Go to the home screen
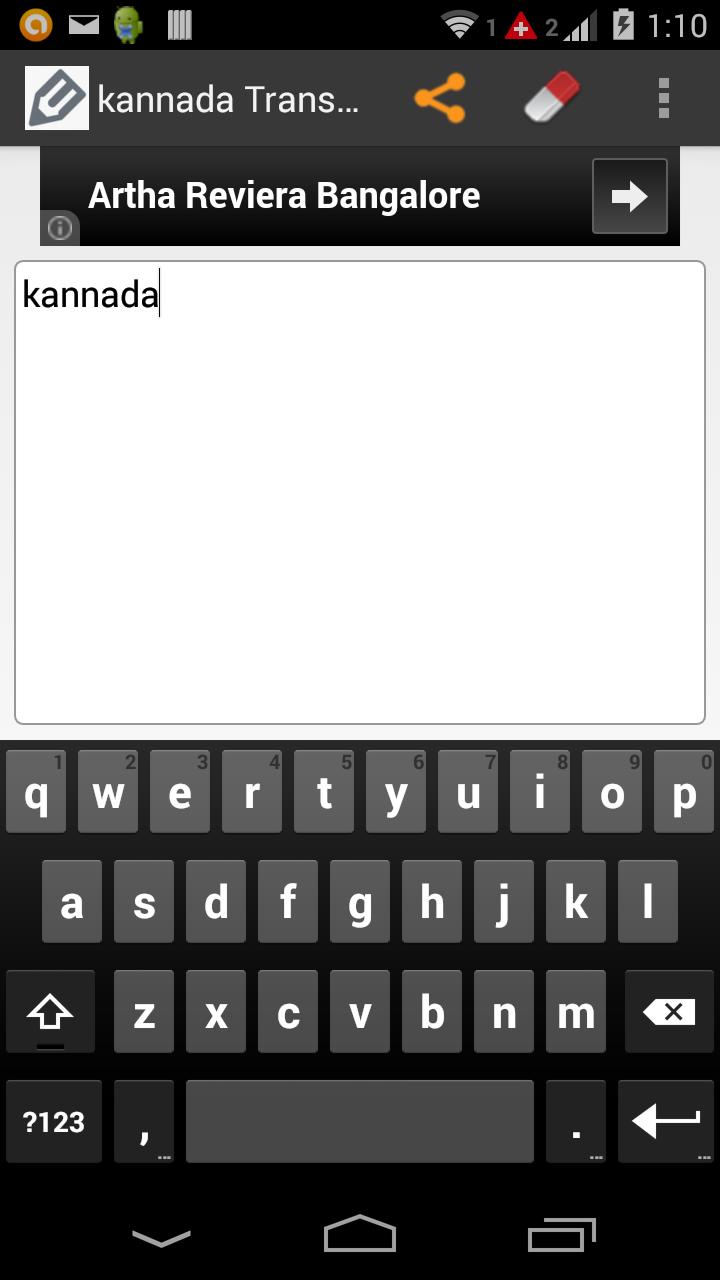Viewport: 720px width, 1280px height. pyautogui.click(x=360, y=1236)
